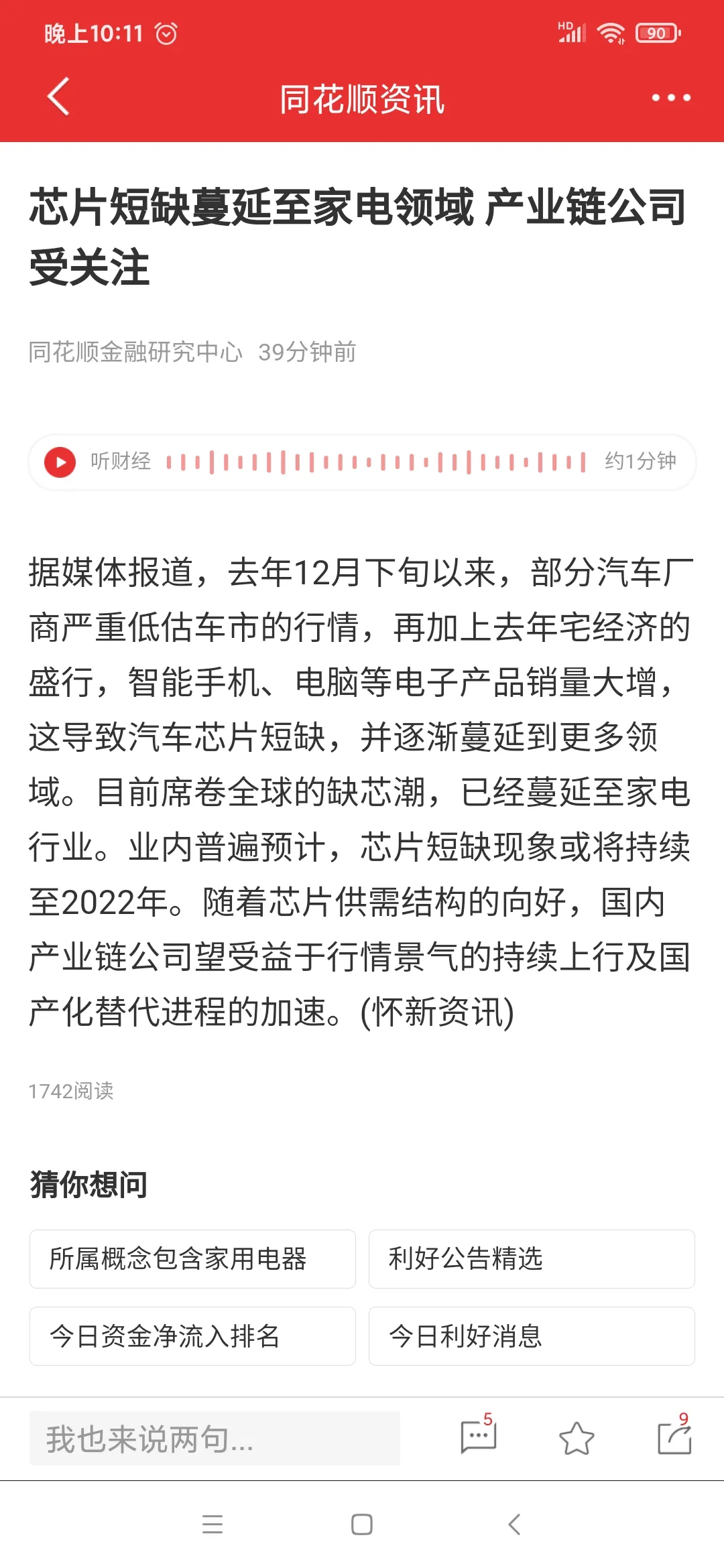Go back using the header arrow

[58, 97]
